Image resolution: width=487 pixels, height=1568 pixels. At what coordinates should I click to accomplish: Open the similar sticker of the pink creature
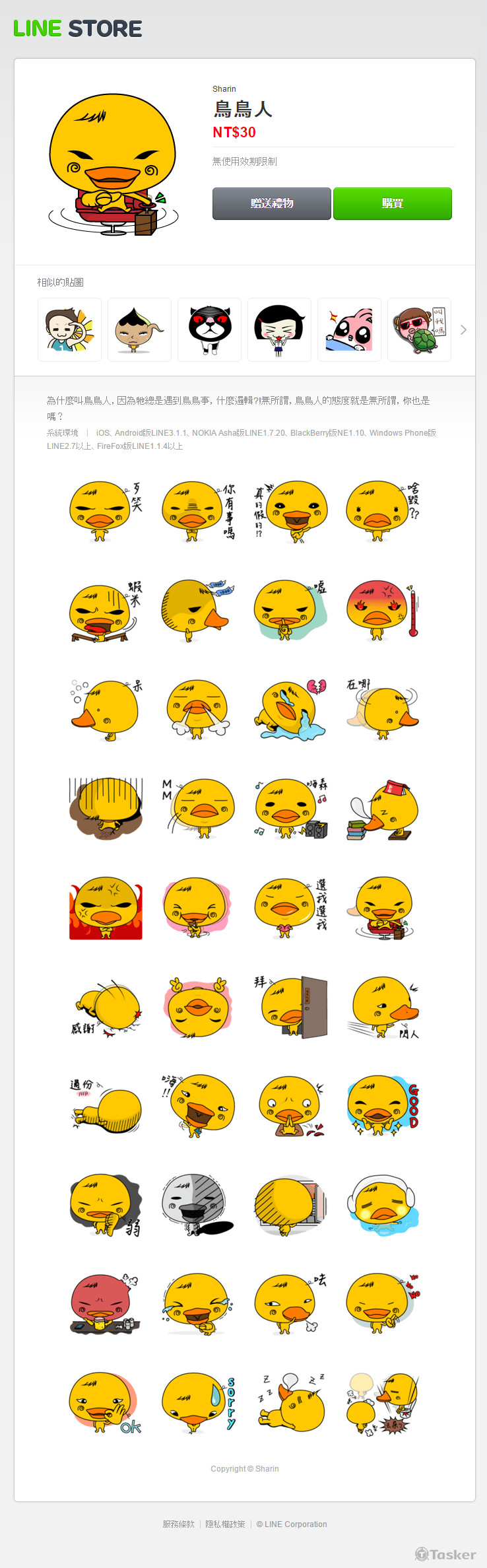click(349, 330)
